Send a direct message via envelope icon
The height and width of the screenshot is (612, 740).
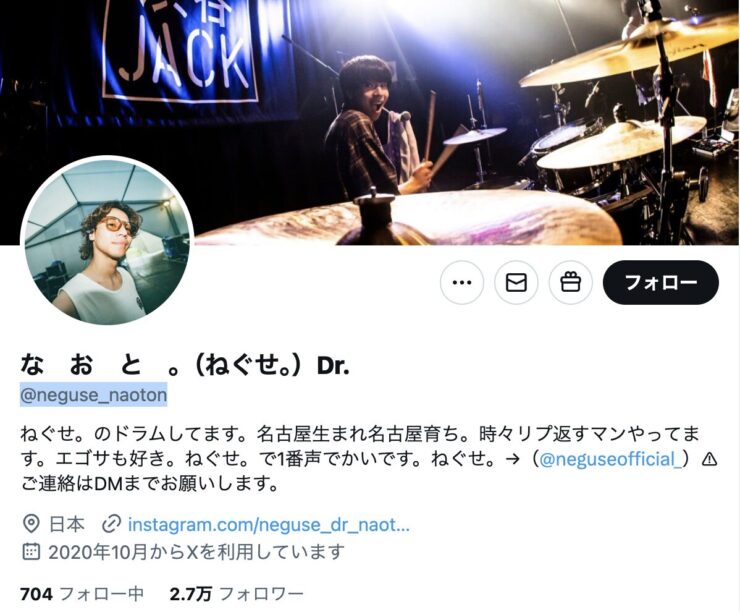coord(516,283)
